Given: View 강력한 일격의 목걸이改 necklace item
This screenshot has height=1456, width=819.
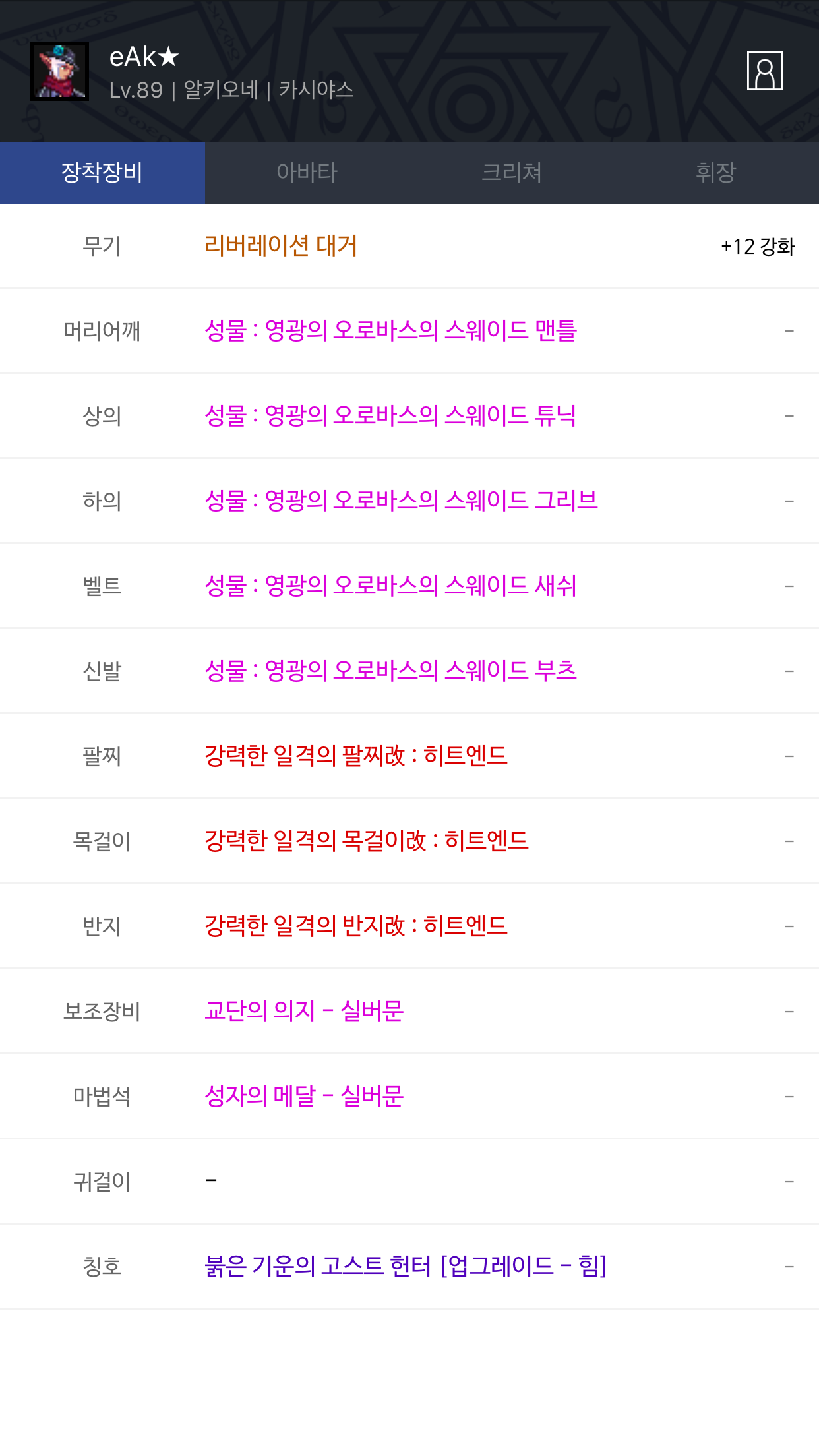Looking at the screenshot, I should click(x=367, y=841).
